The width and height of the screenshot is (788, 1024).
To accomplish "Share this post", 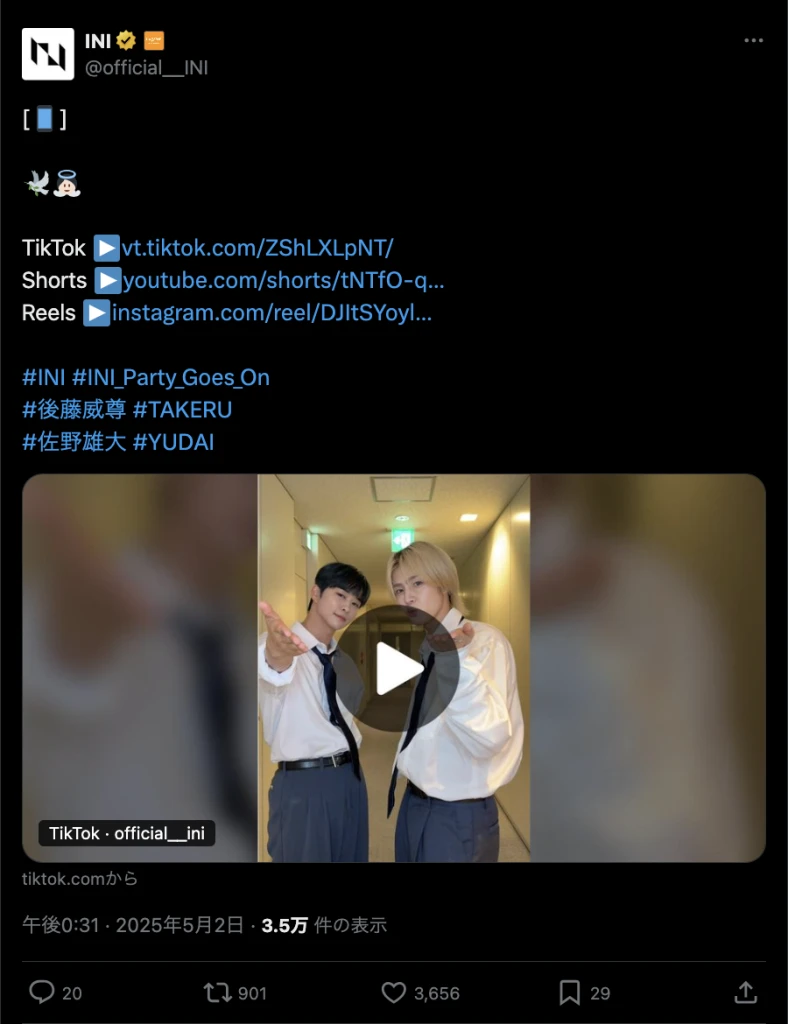I will [x=745, y=992].
